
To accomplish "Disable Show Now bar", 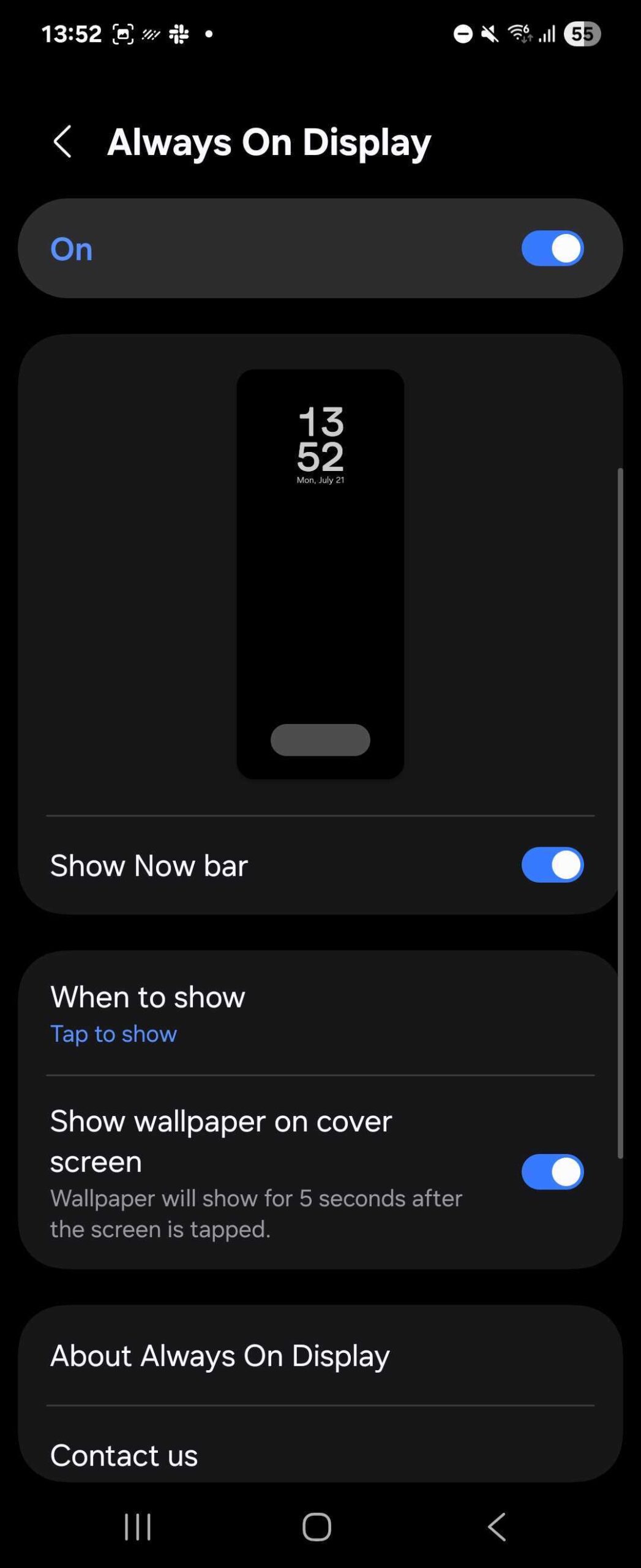I will (x=552, y=865).
